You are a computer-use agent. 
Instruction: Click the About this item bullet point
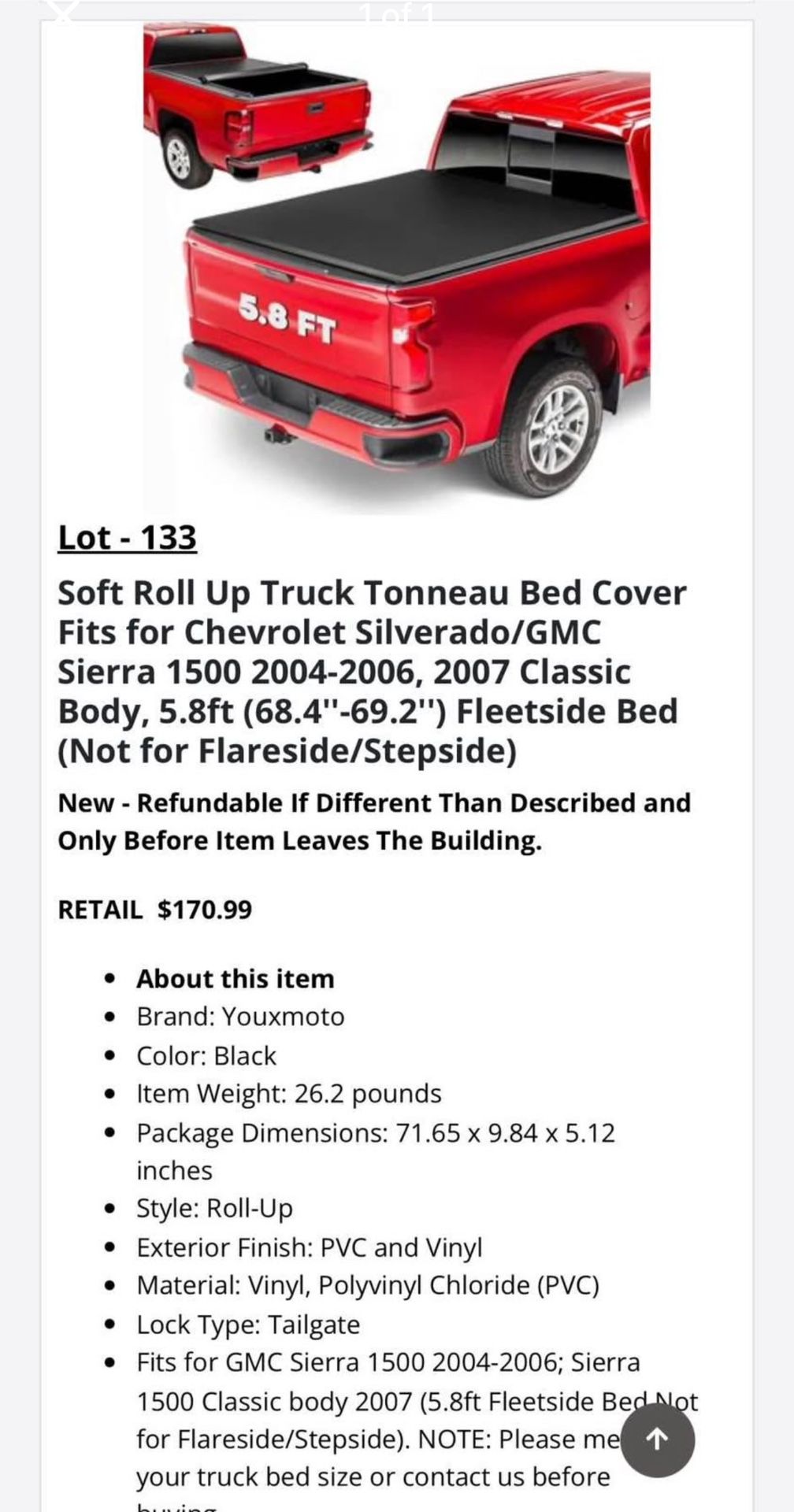point(236,978)
